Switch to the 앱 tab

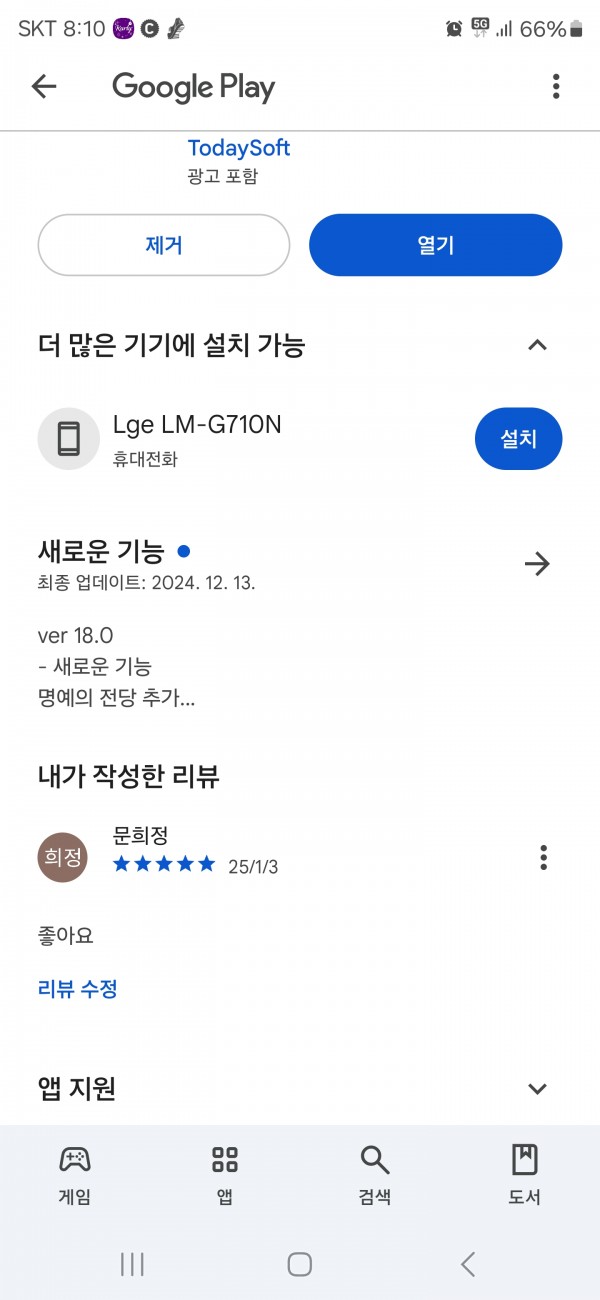point(225,1175)
